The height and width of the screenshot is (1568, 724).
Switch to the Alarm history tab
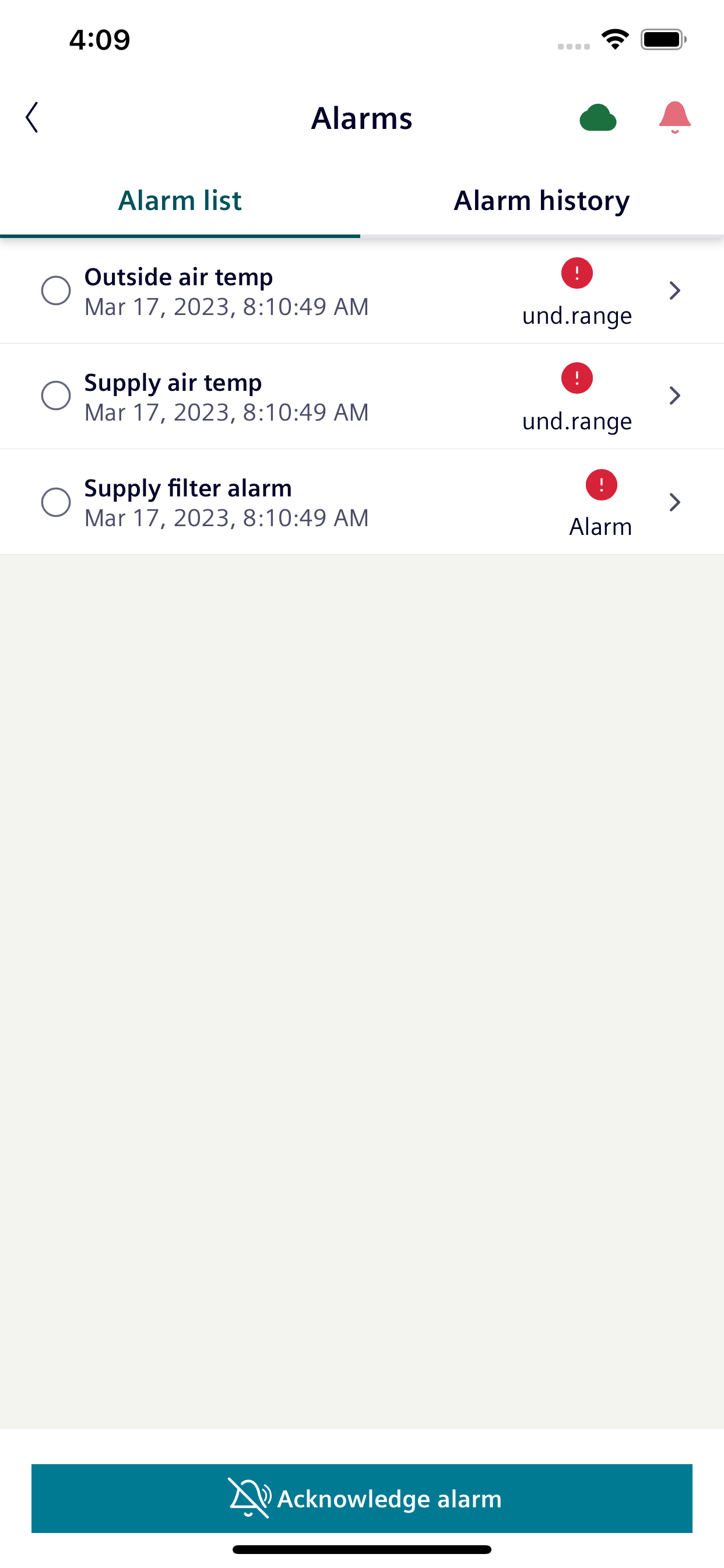point(542,201)
